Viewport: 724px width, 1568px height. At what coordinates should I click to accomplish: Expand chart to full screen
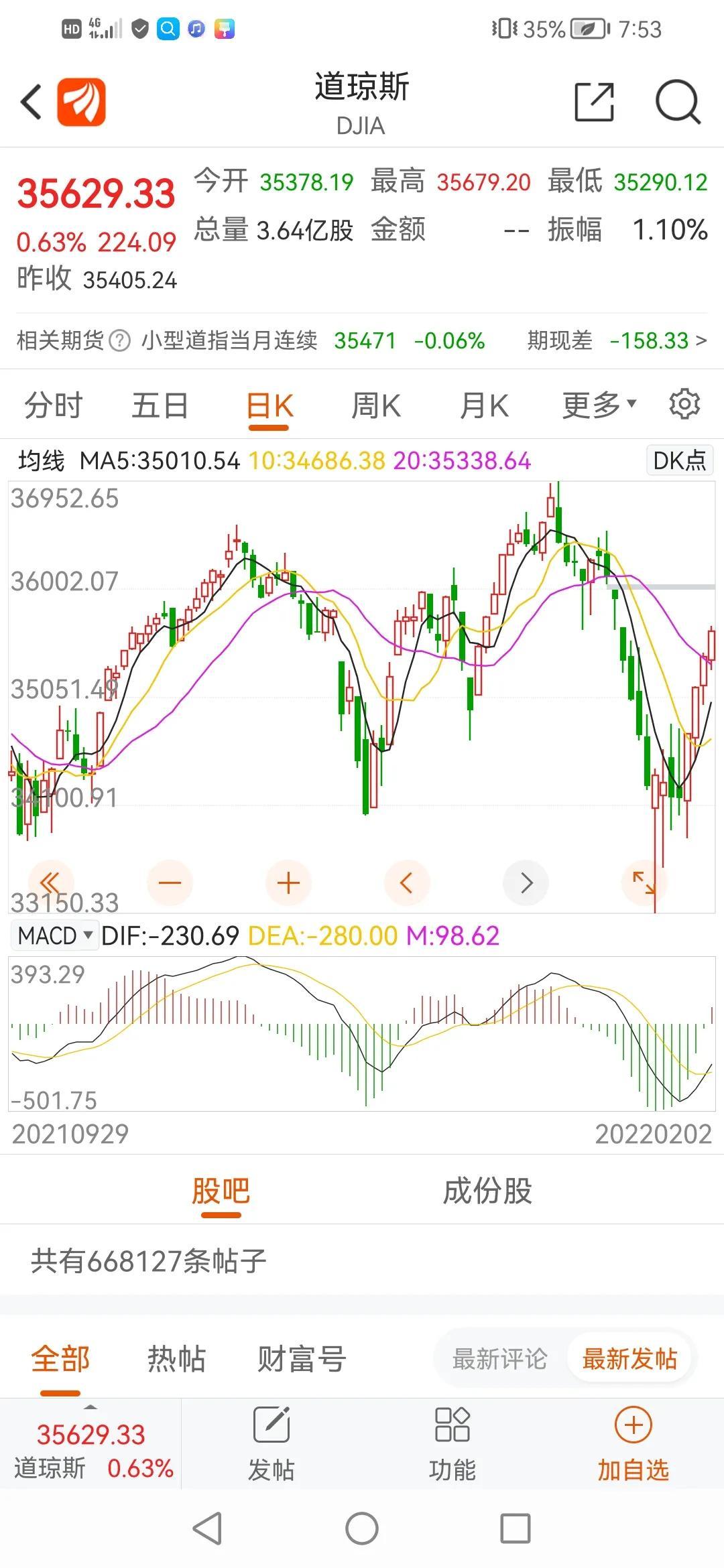[x=644, y=883]
